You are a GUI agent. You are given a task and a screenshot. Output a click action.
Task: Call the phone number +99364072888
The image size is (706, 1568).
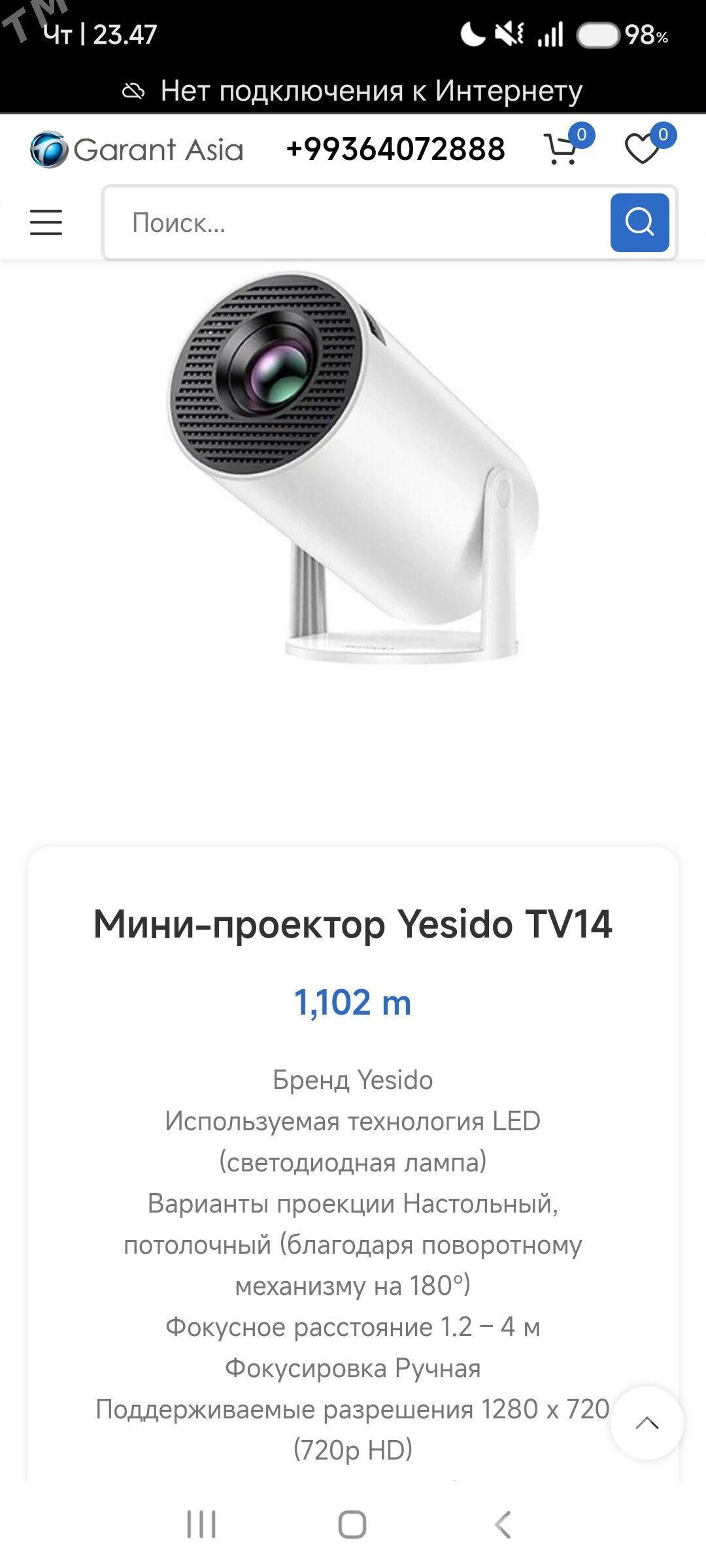tap(395, 149)
